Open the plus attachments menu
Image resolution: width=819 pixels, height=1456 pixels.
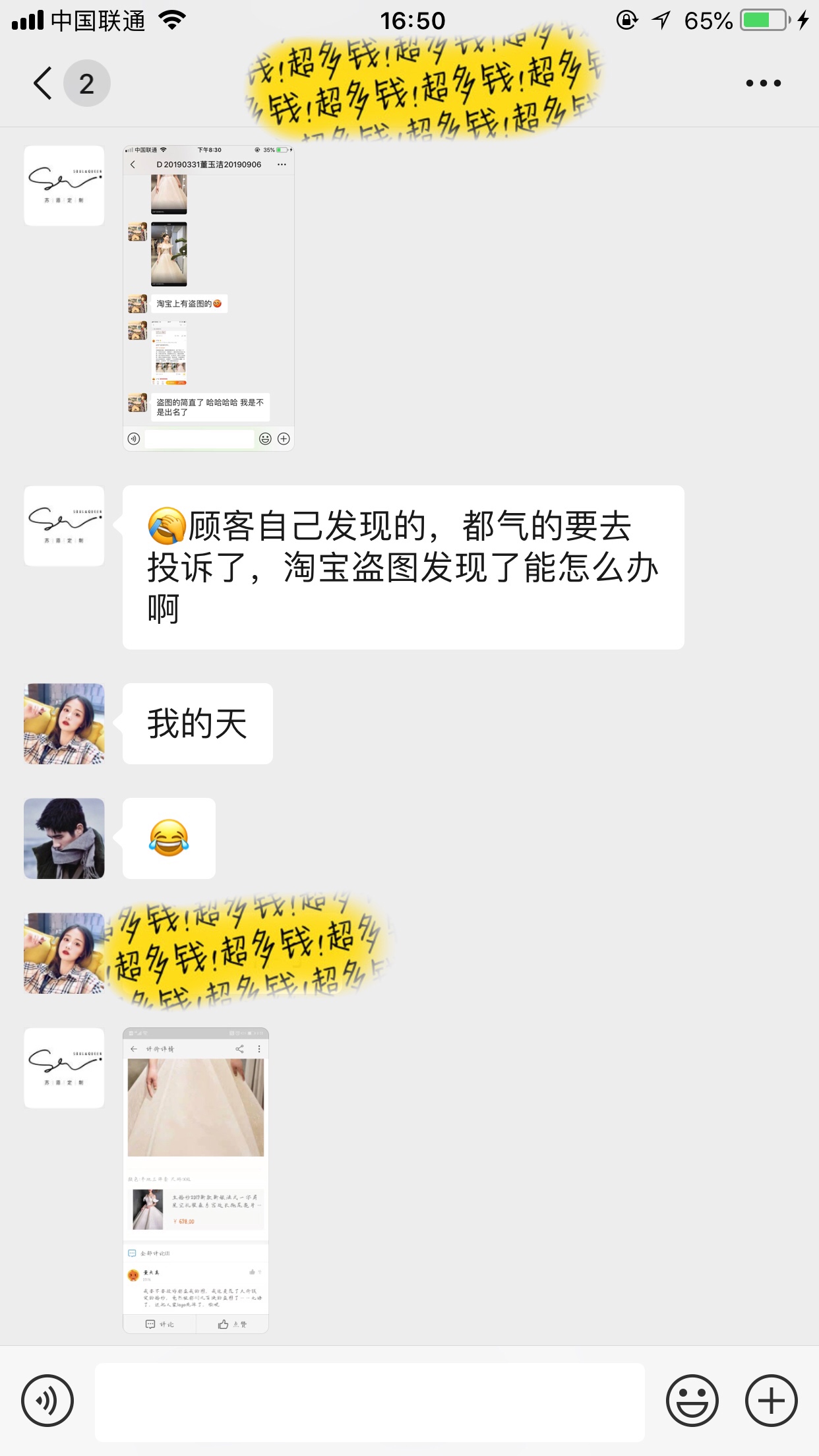[x=772, y=1401]
